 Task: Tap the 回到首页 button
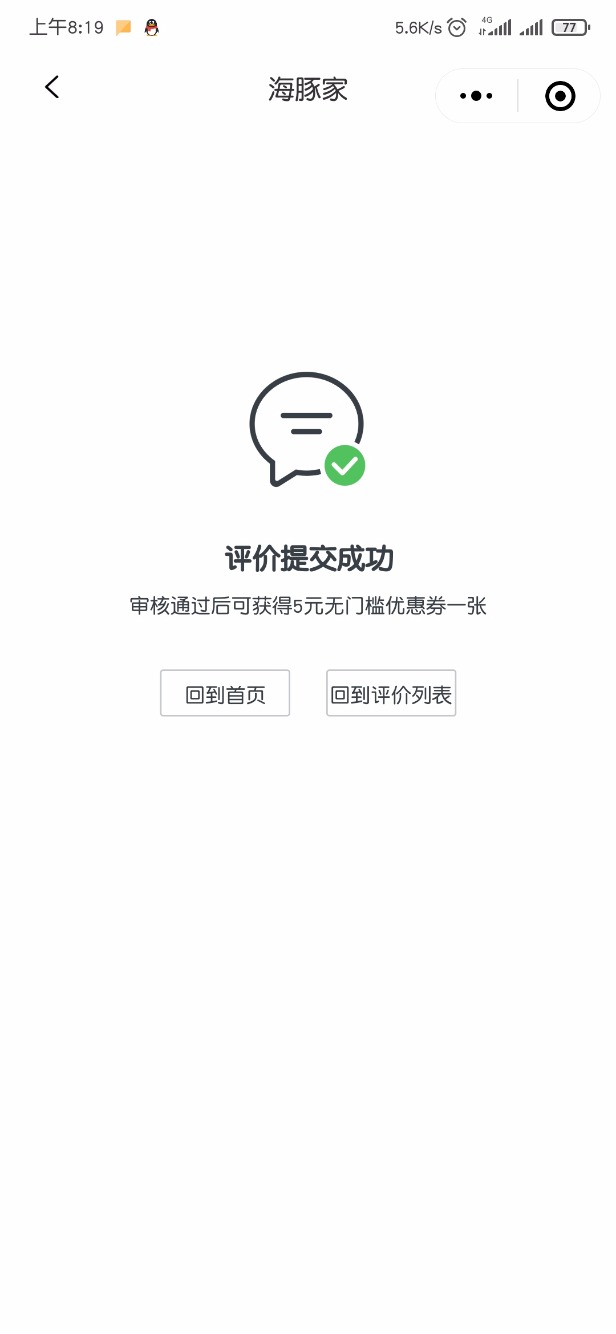point(225,693)
